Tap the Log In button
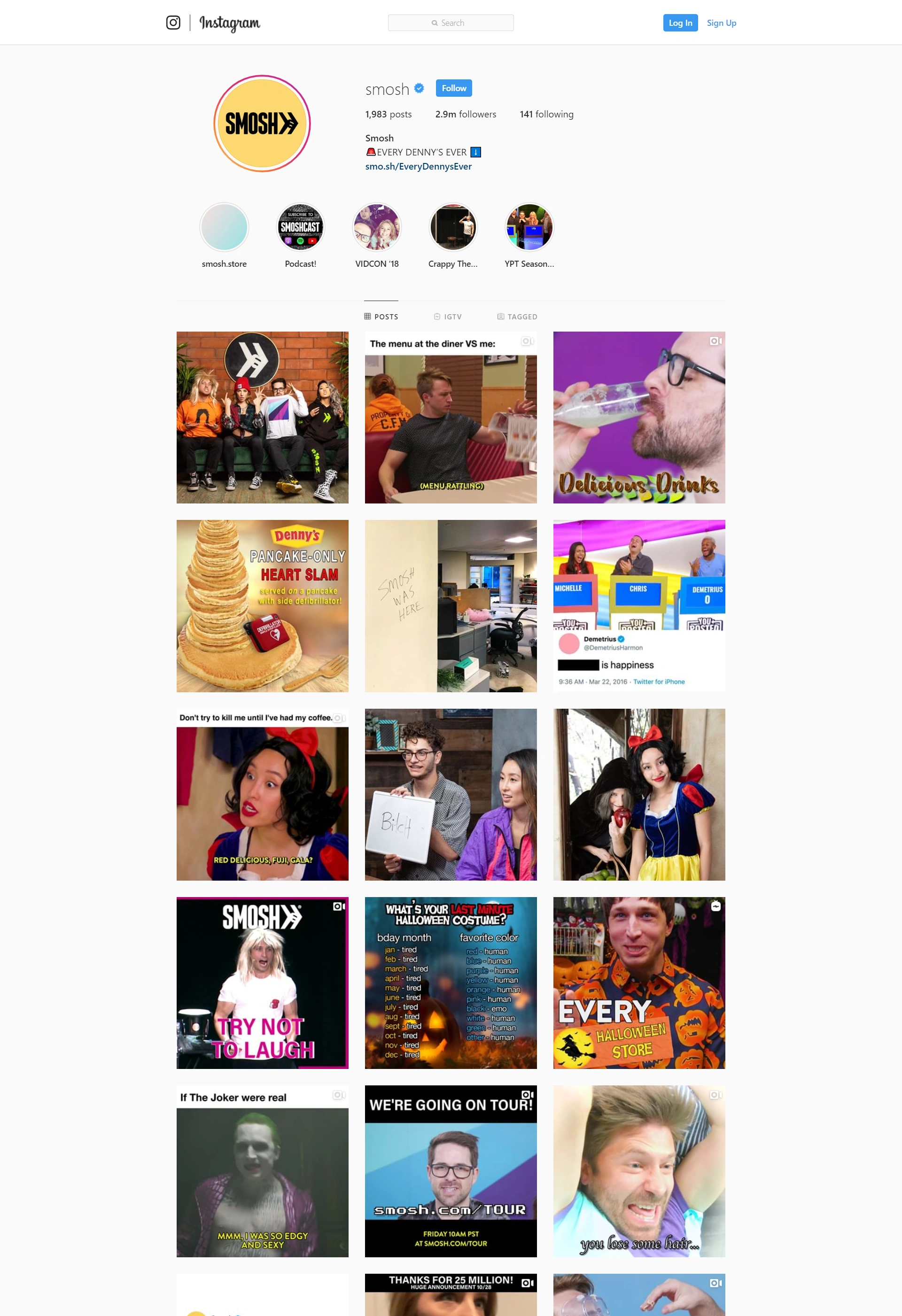902x1316 pixels. point(680,23)
